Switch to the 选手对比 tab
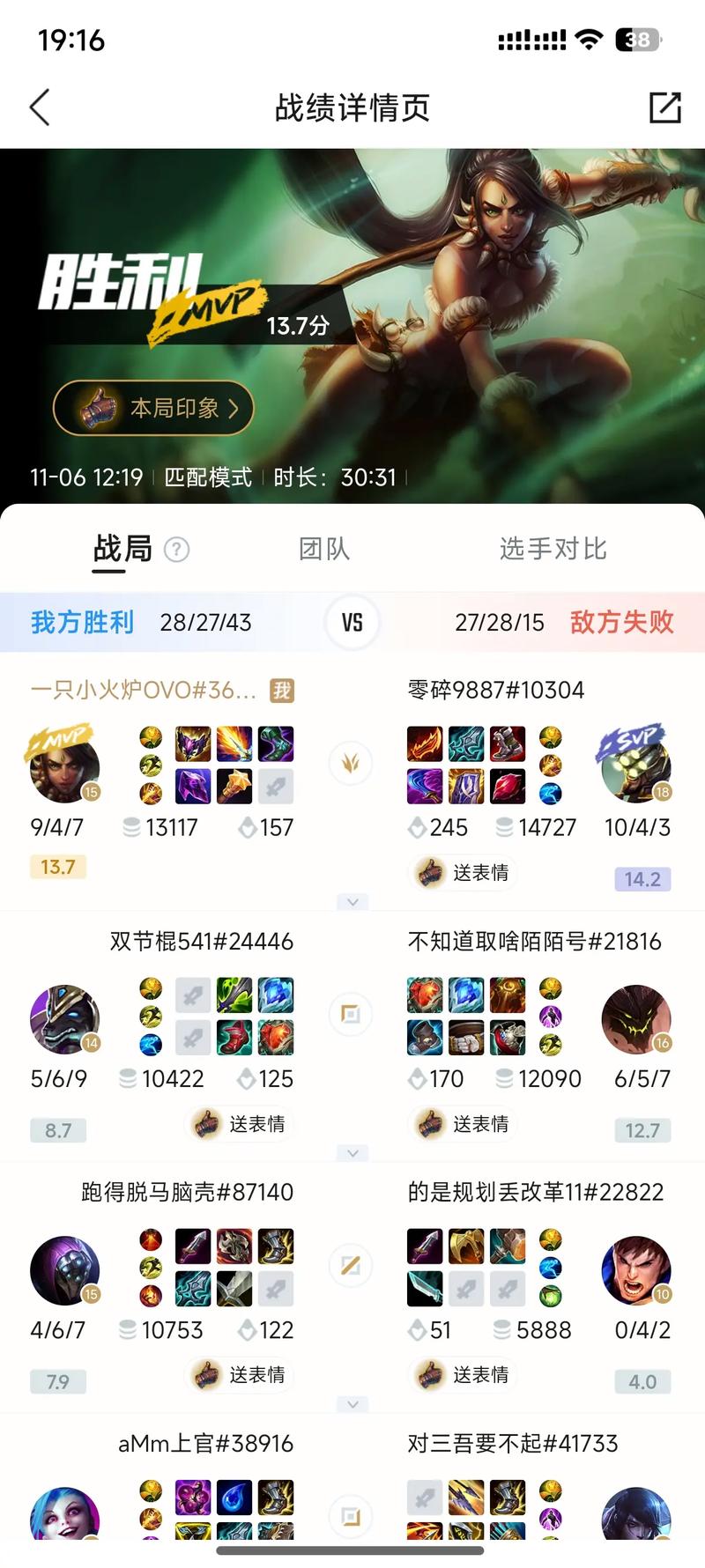 (553, 549)
